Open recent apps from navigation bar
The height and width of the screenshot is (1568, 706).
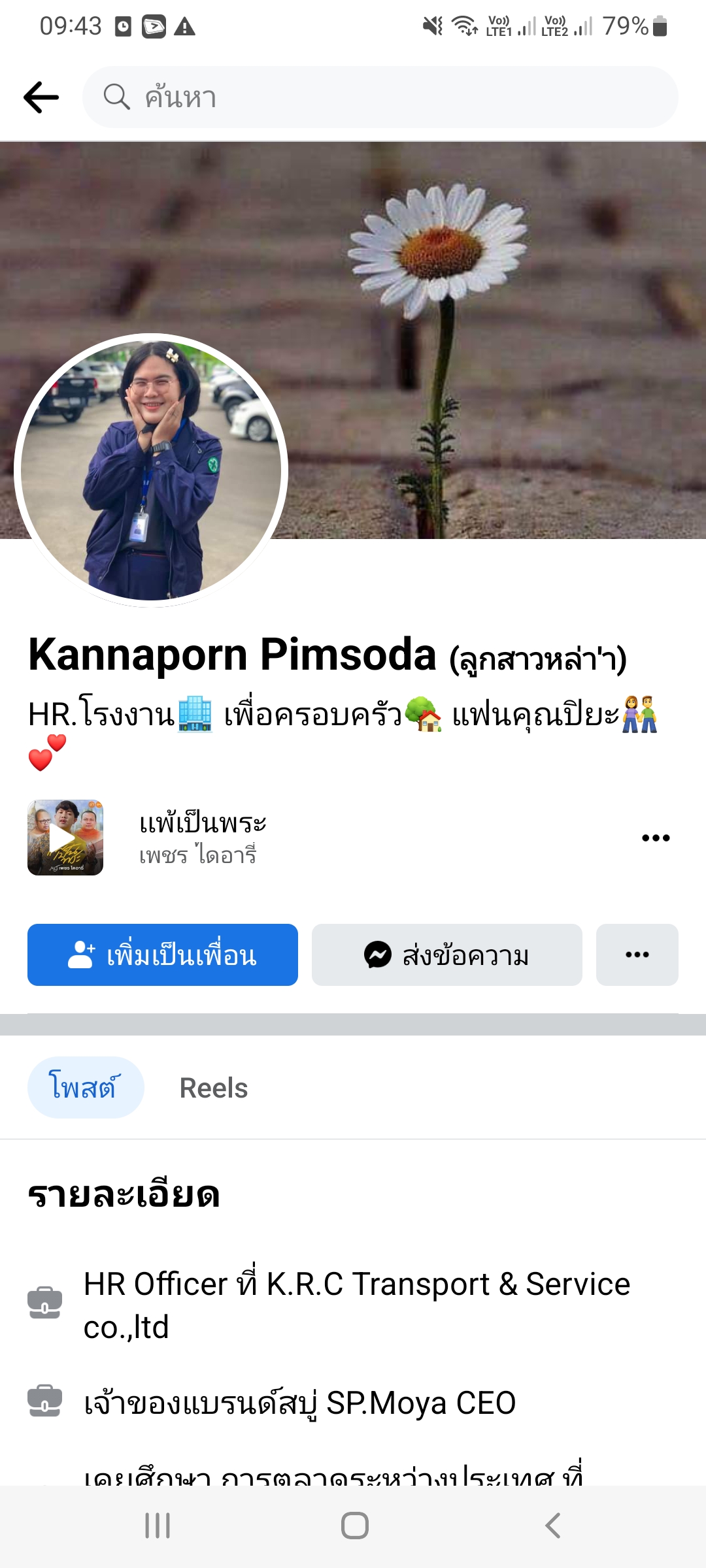(158, 1526)
